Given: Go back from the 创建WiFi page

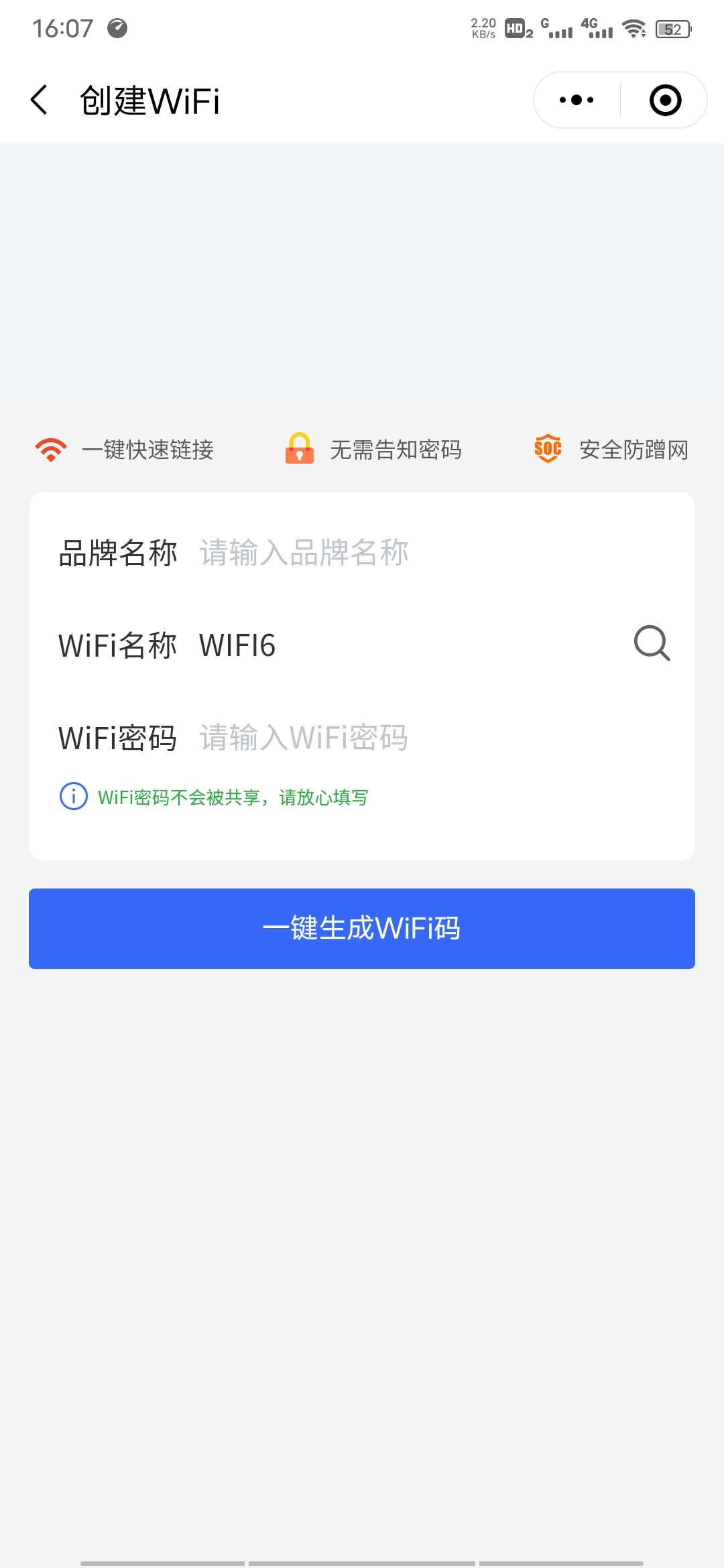Looking at the screenshot, I should coord(40,100).
